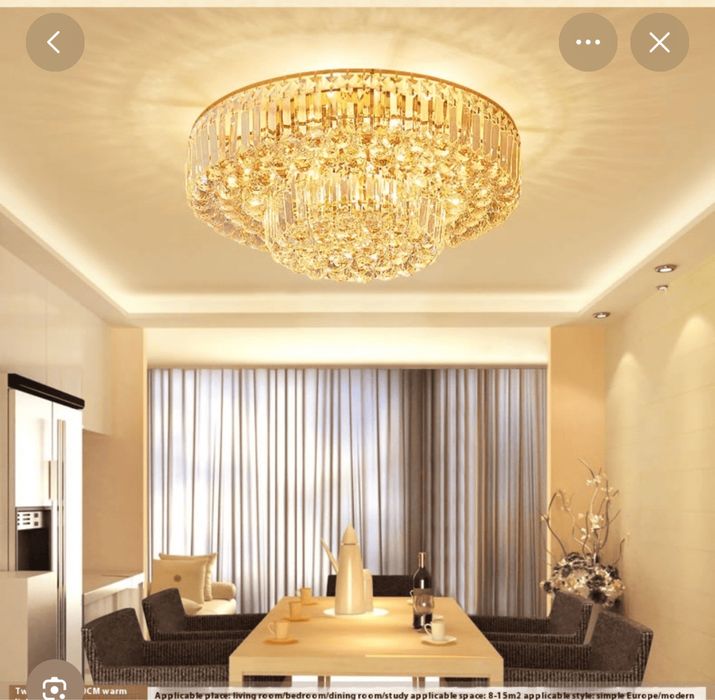The height and width of the screenshot is (700, 715).
Task: Close the image viewer
Action: 659,42
